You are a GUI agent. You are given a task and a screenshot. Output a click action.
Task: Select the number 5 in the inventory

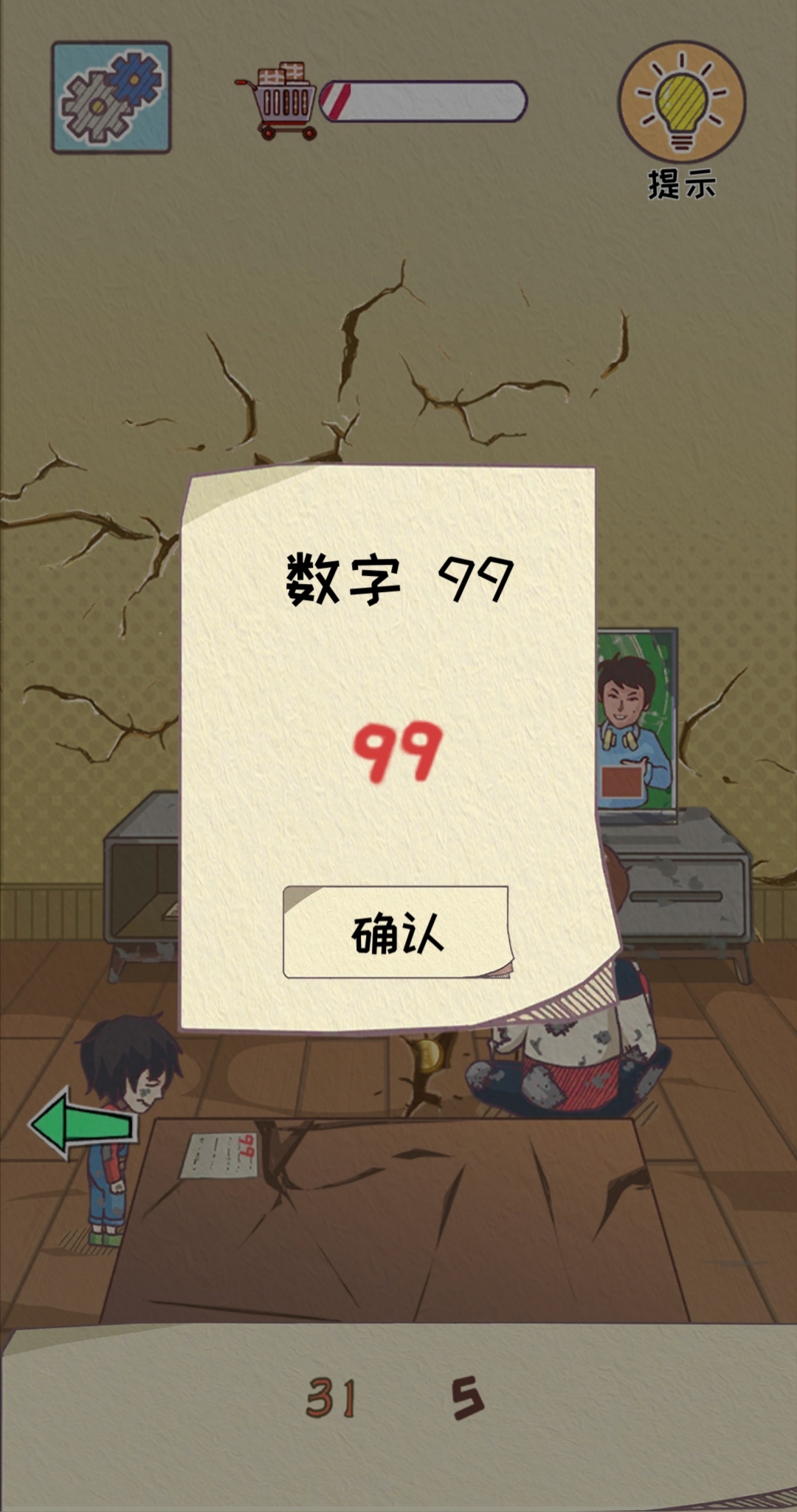pyautogui.click(x=467, y=1399)
